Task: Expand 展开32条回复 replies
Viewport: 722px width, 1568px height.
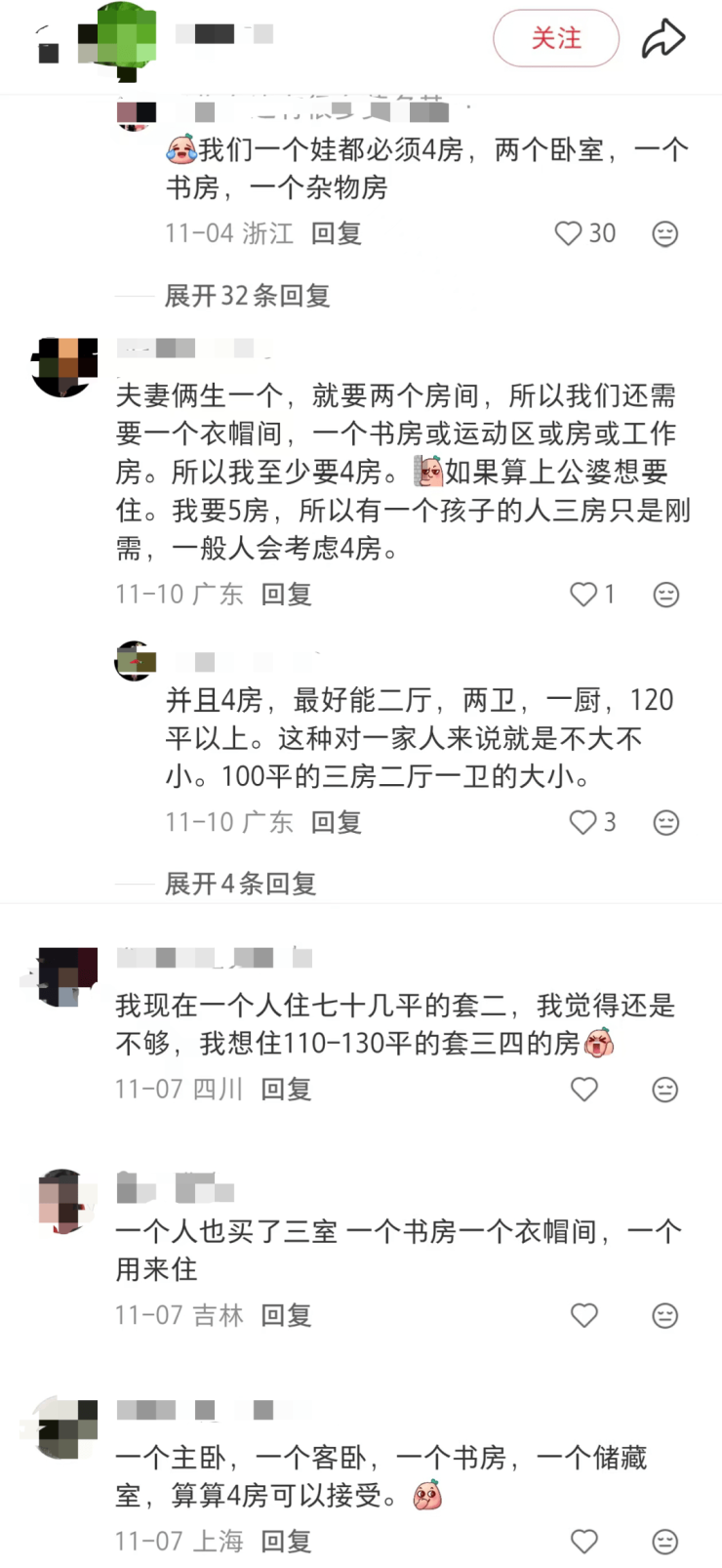Action: [x=247, y=295]
